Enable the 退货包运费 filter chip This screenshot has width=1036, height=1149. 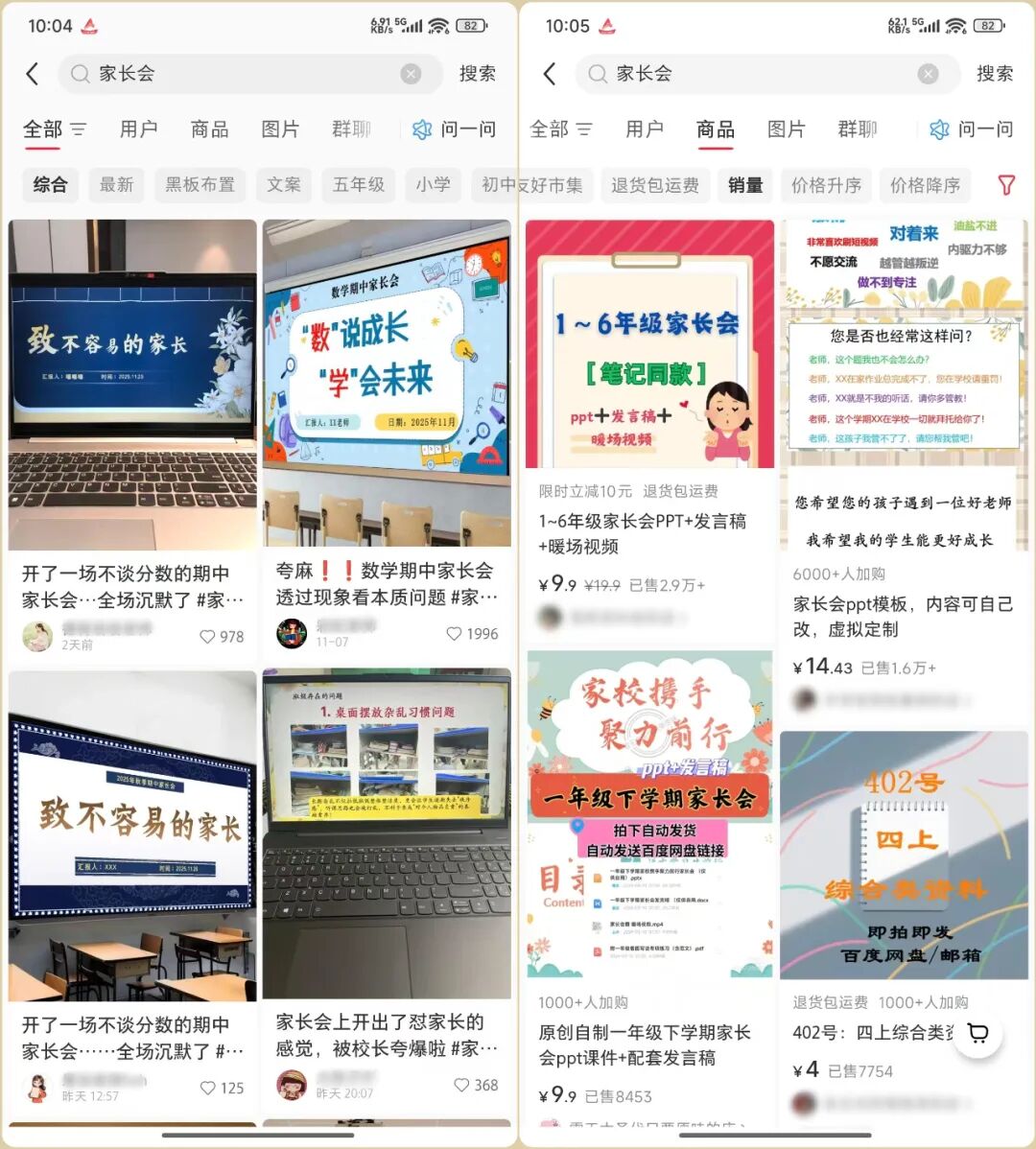(655, 185)
